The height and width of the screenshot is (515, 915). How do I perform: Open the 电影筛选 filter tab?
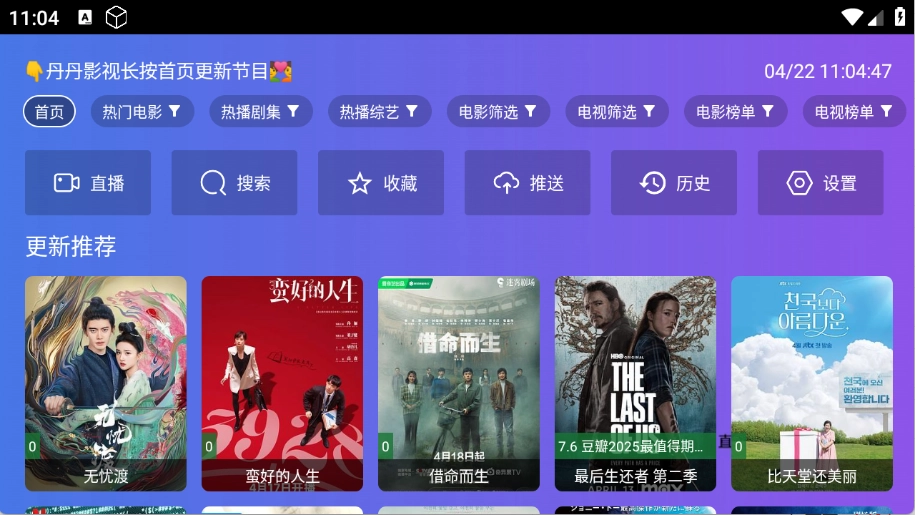coord(498,111)
